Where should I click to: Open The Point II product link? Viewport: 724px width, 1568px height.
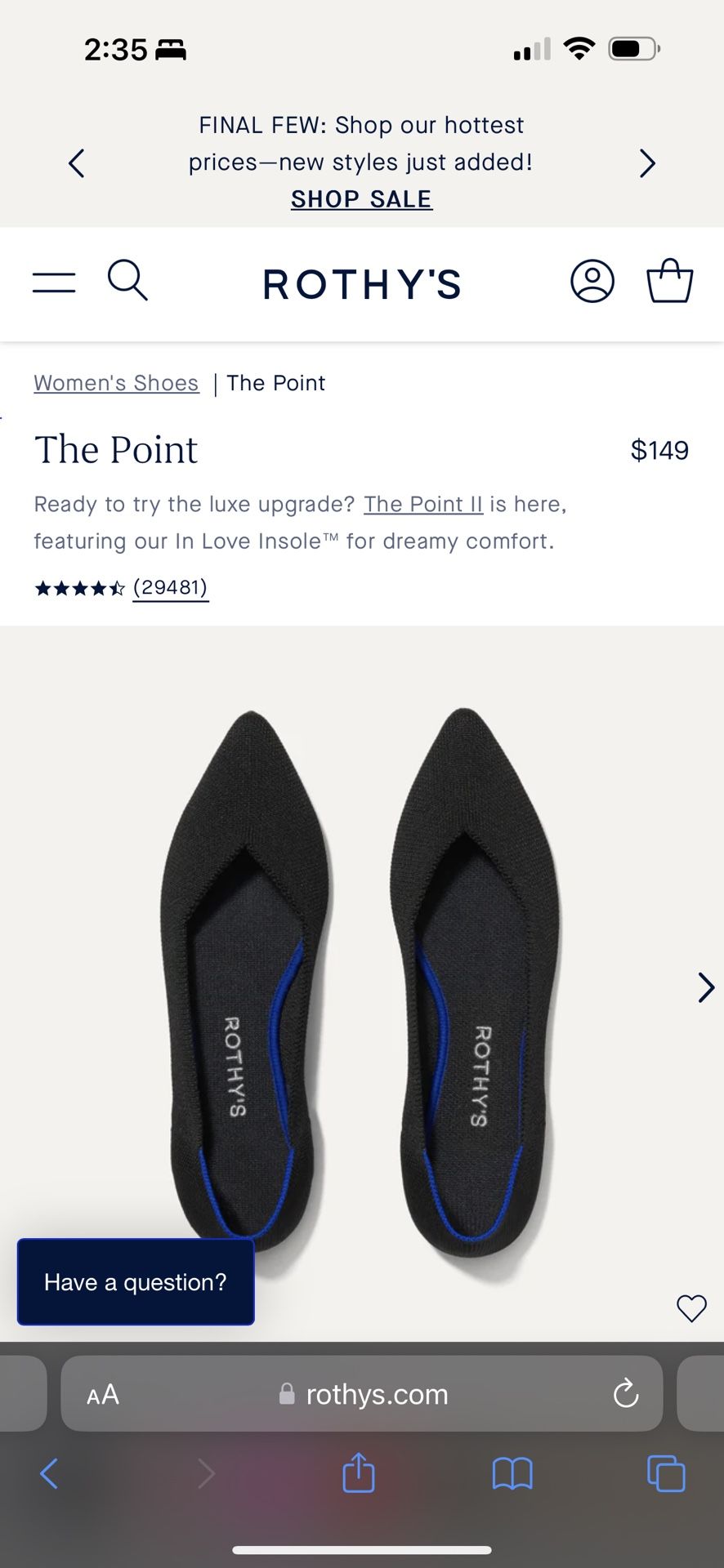(x=424, y=504)
